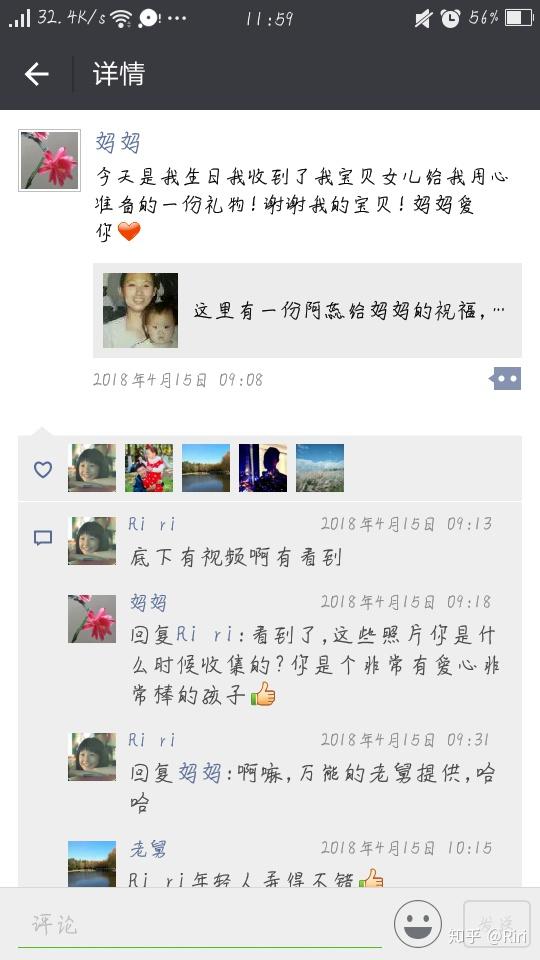The image size is (540, 960).
Task: Focus the 评论 comment input field
Action: (200, 924)
